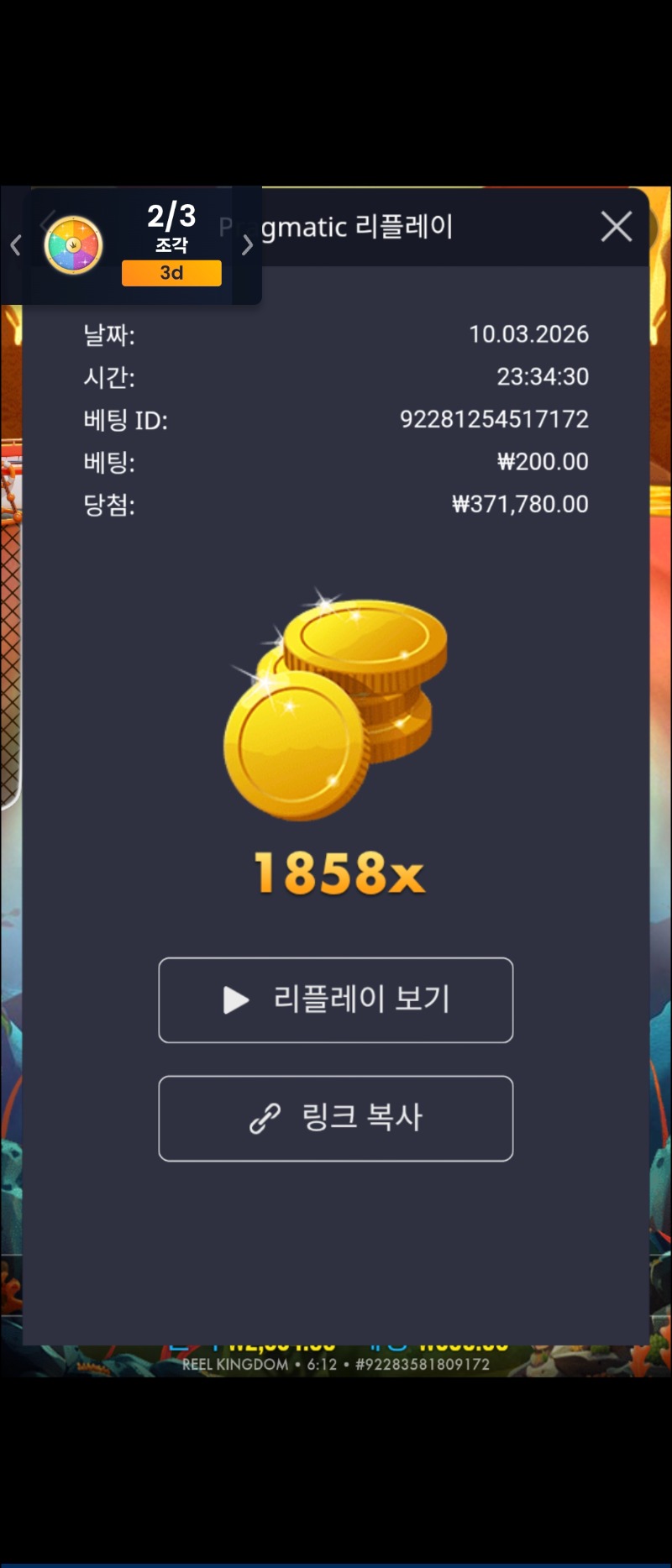Go to the next widget with right chevron
672x1568 pixels.
click(x=247, y=245)
